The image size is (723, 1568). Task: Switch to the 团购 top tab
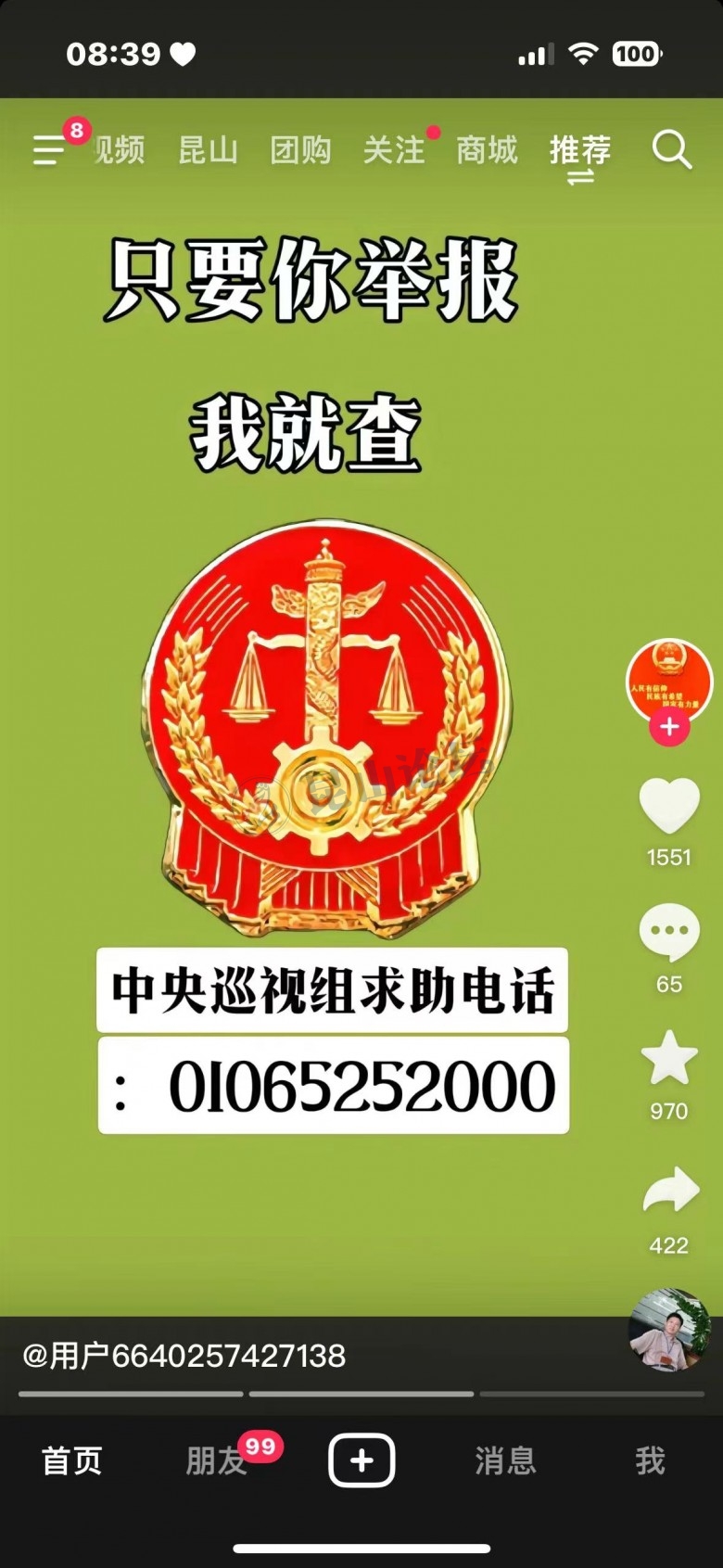pos(300,149)
